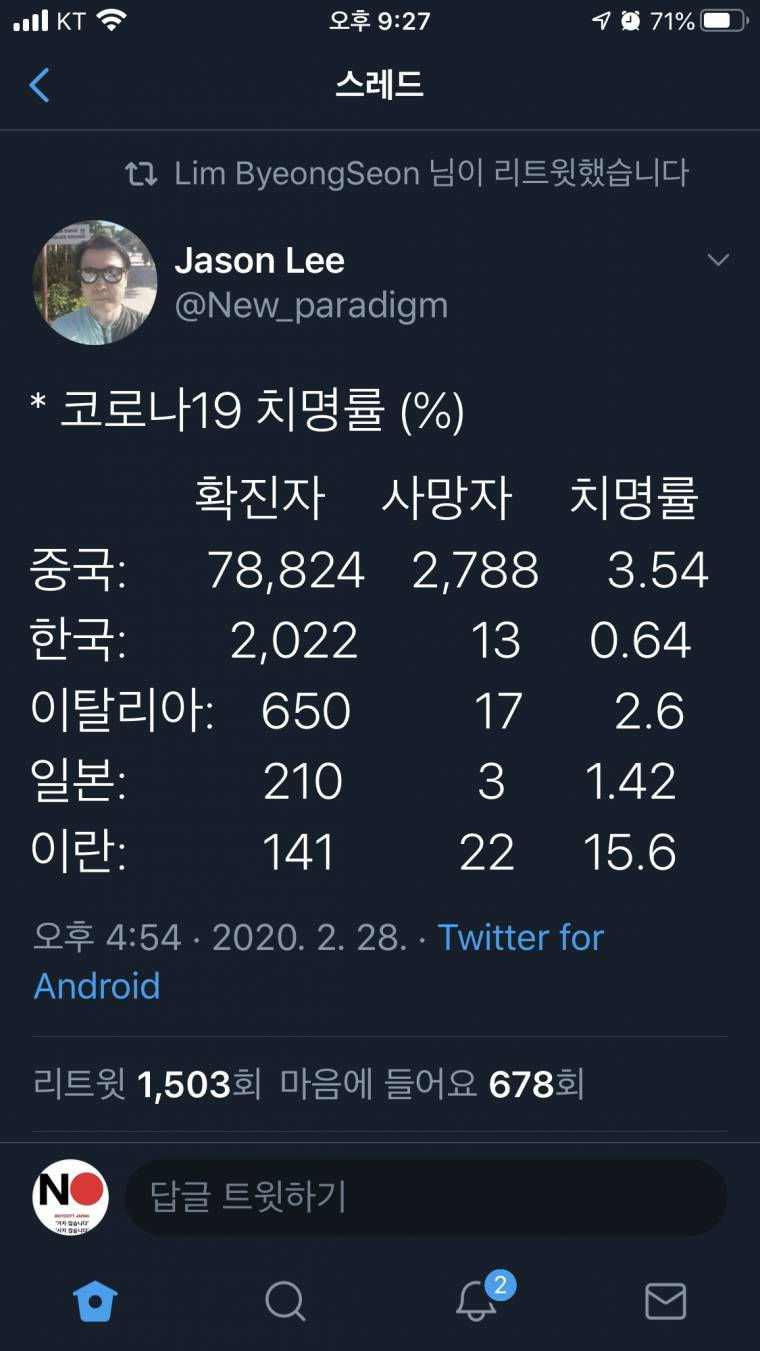Open the Twitter for Android link
This screenshot has width=760, height=1351.
click(318, 961)
